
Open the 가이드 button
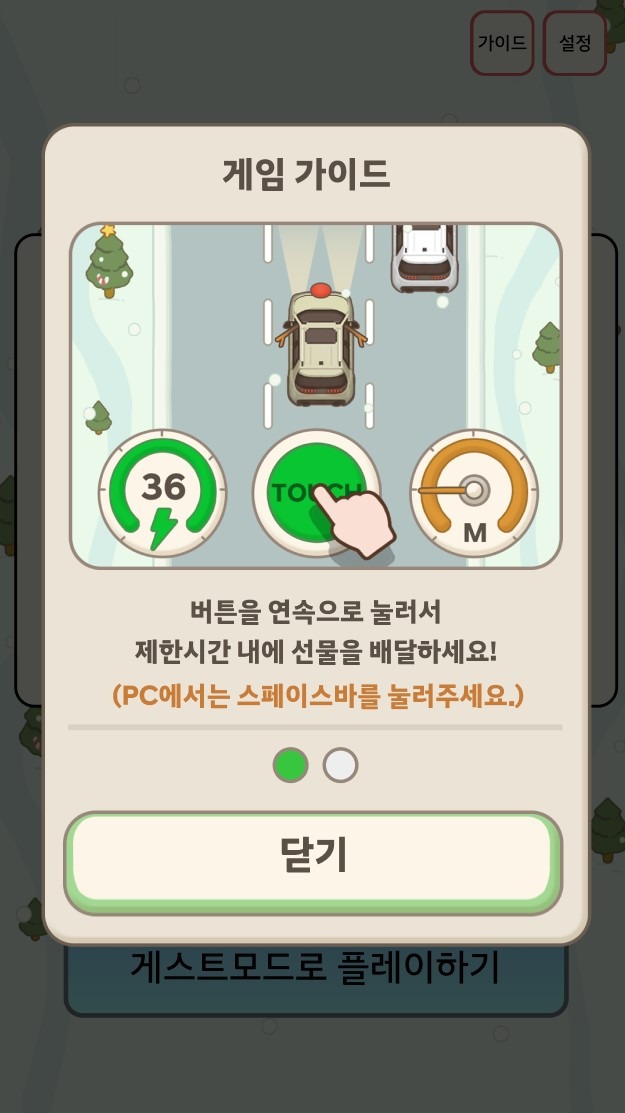tap(502, 43)
